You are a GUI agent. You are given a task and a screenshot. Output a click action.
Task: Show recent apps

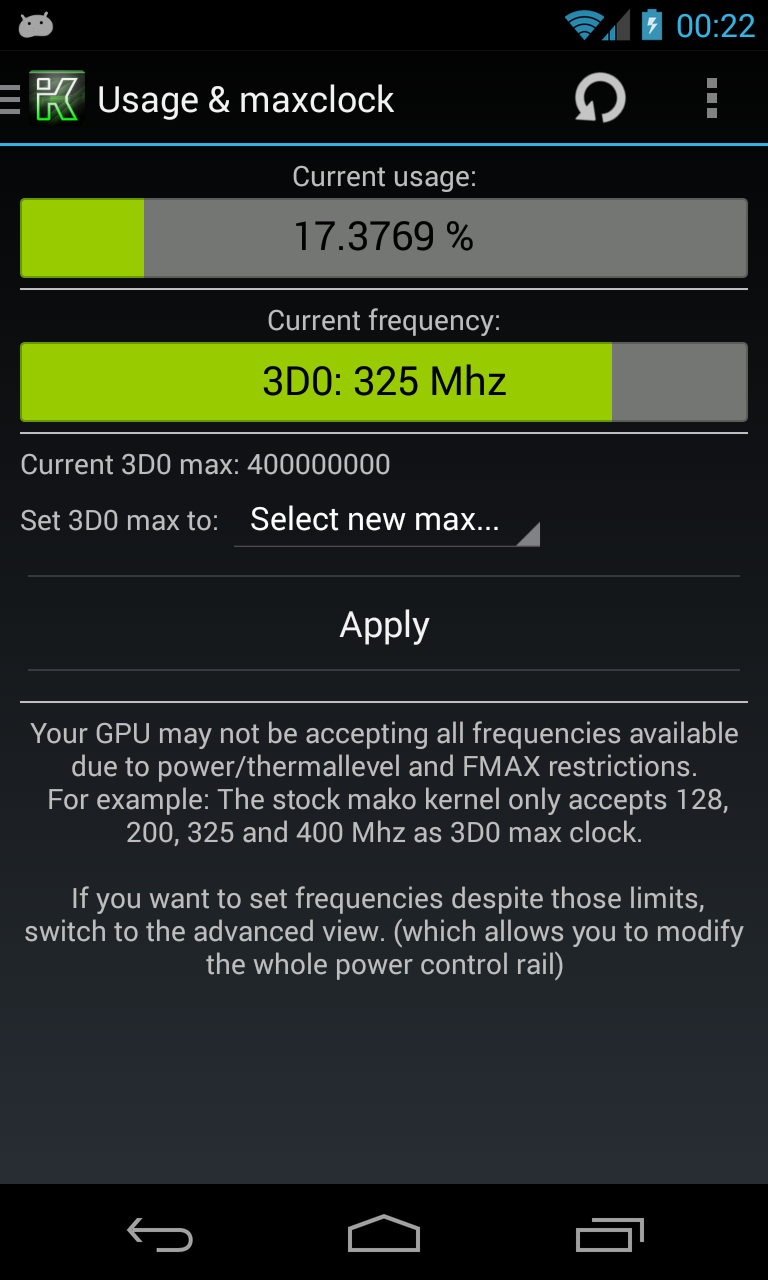pos(609,1235)
